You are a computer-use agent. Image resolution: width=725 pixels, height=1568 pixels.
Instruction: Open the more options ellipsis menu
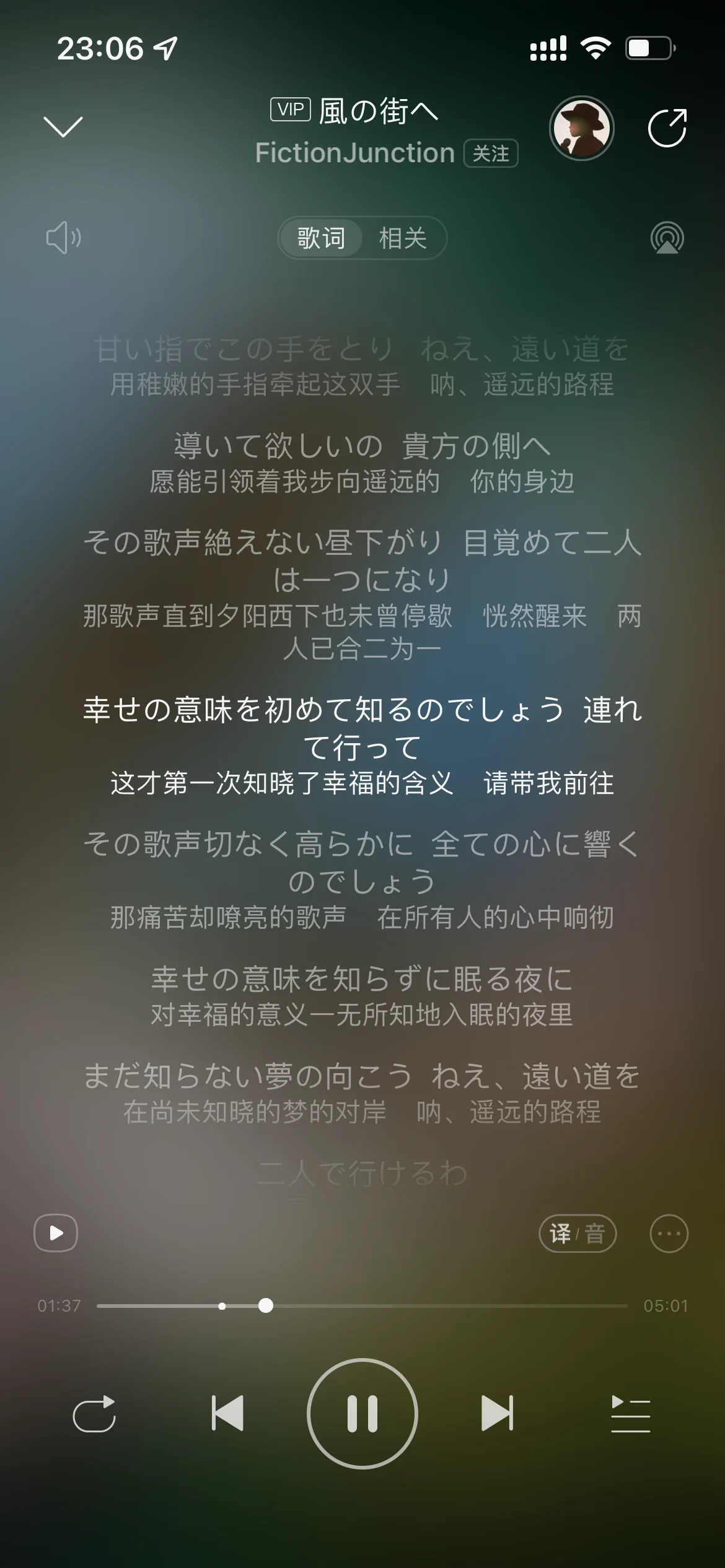coord(669,1234)
